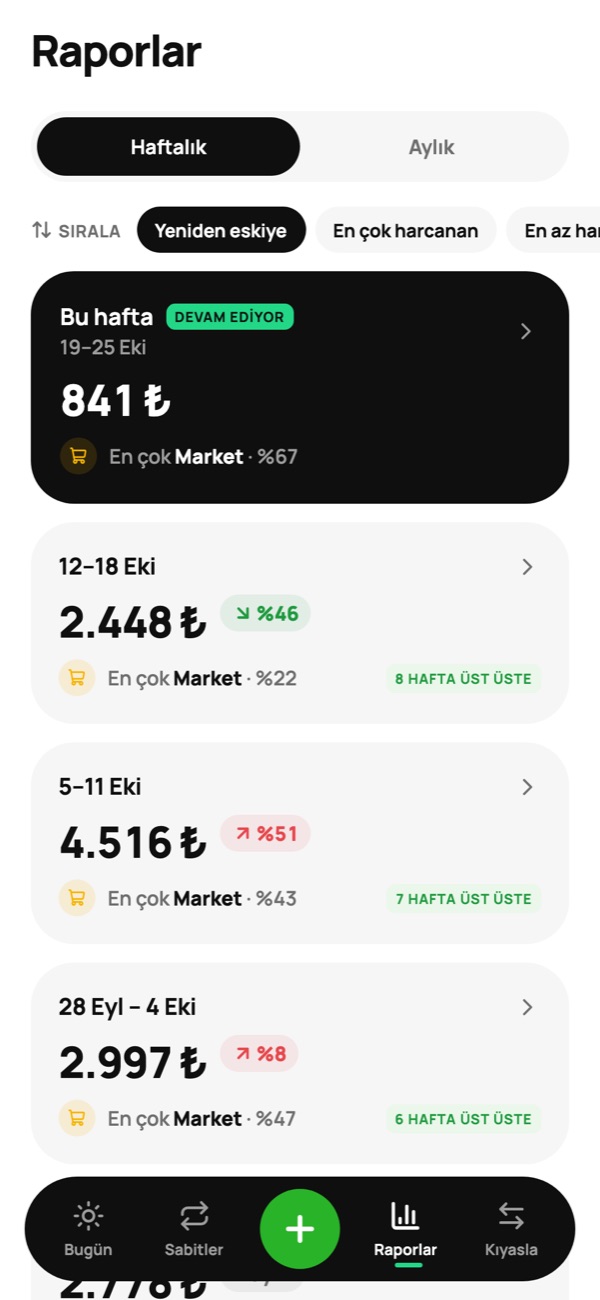The height and width of the screenshot is (1300, 600).
Task: View the 5–11 Eki weekly report
Action: coord(300,843)
